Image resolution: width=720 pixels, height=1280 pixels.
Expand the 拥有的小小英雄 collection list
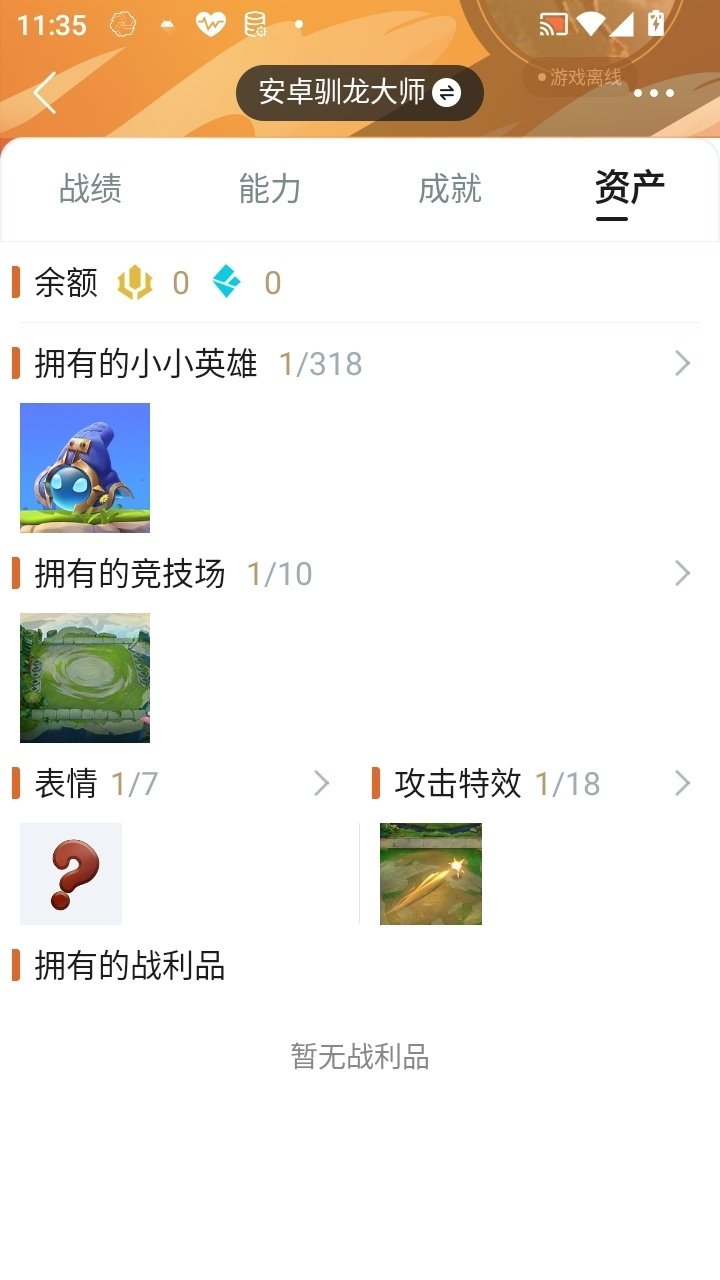tap(684, 363)
